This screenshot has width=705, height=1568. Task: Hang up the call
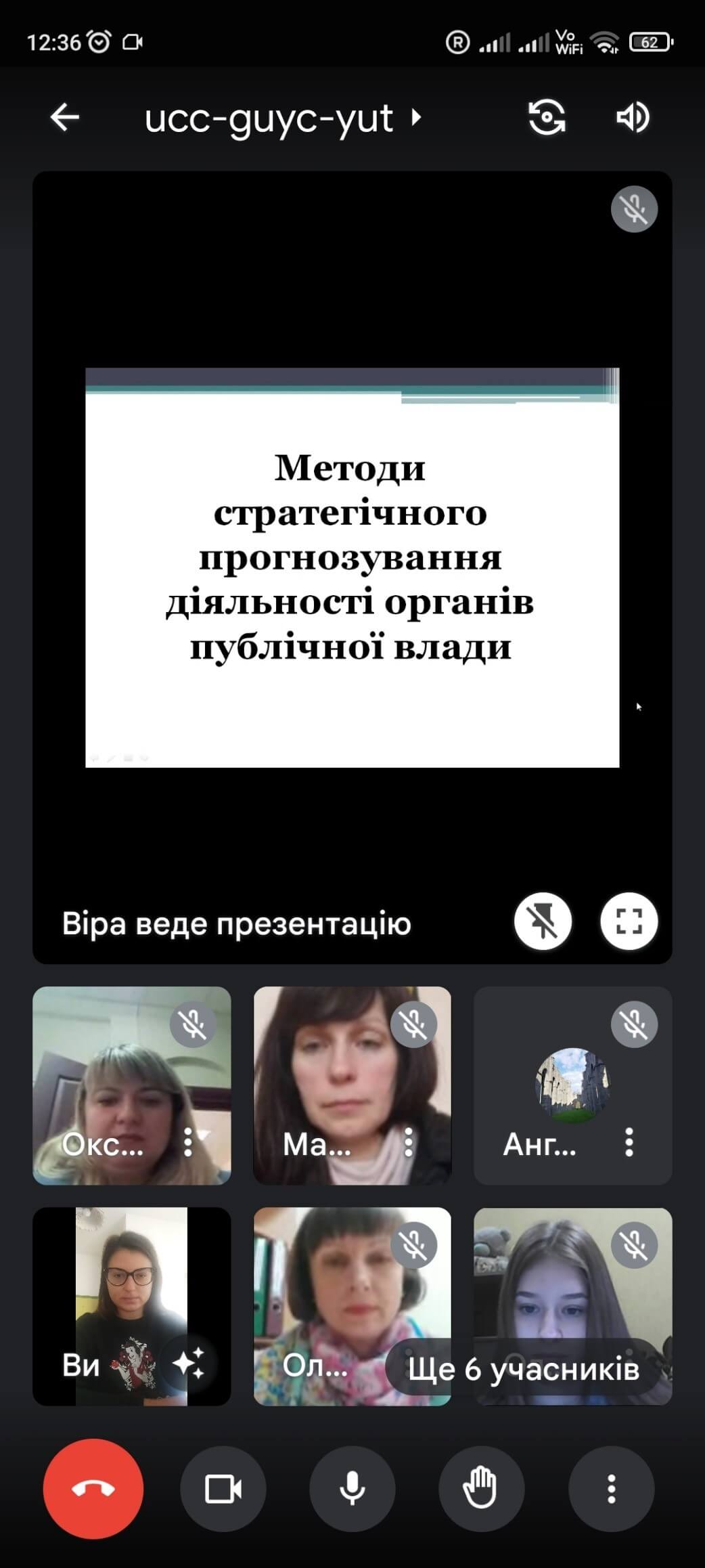point(93,1489)
